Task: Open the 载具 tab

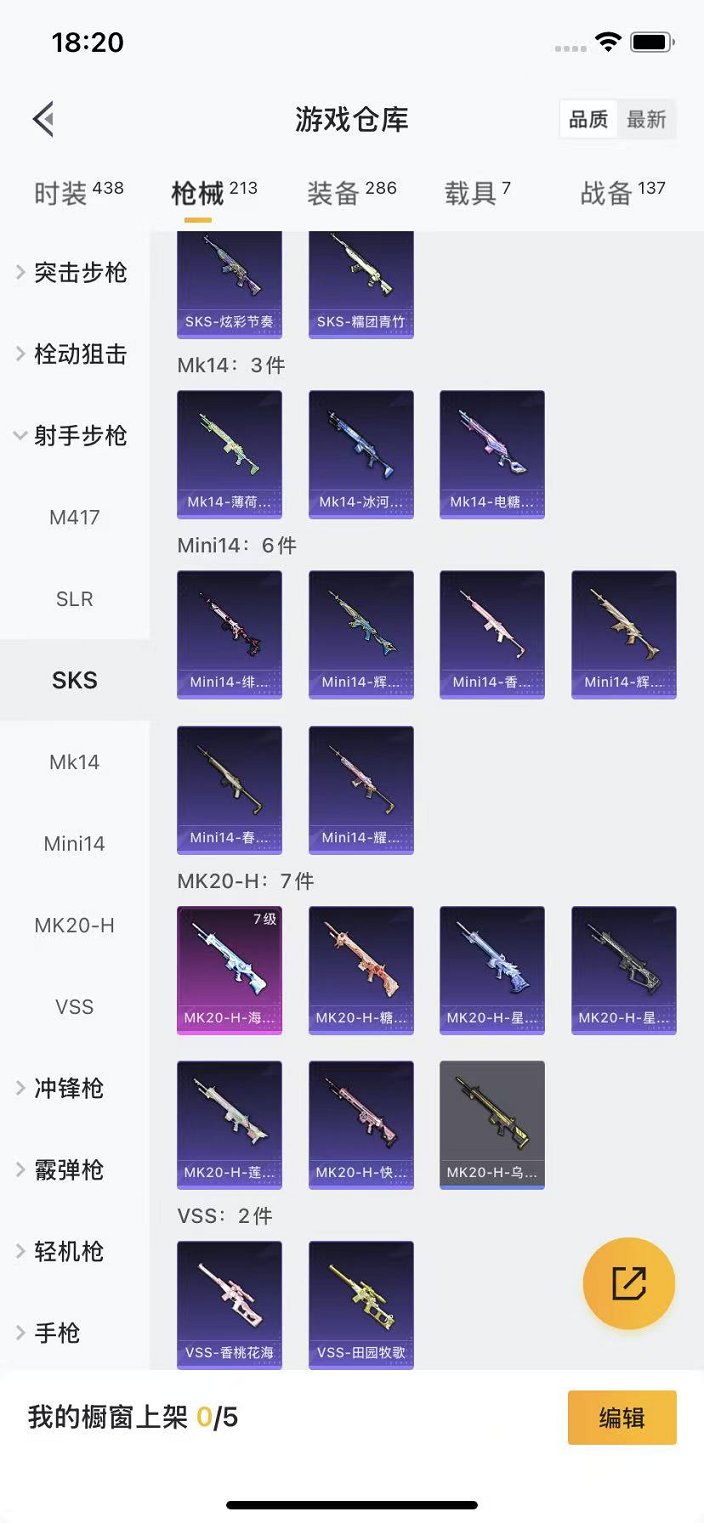Action: tap(477, 192)
